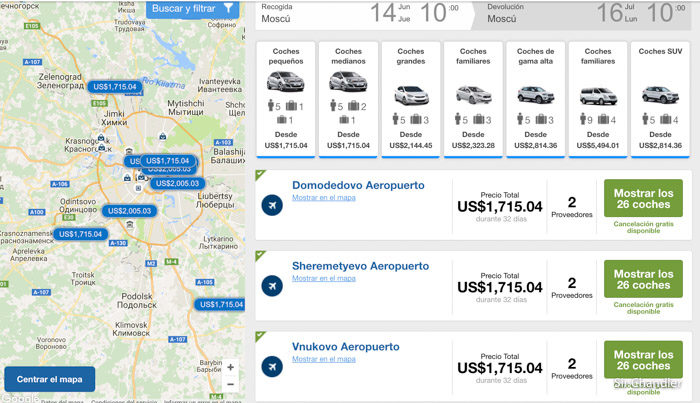Show 26 cars at Vnukovo Aeropuerto

click(x=643, y=360)
